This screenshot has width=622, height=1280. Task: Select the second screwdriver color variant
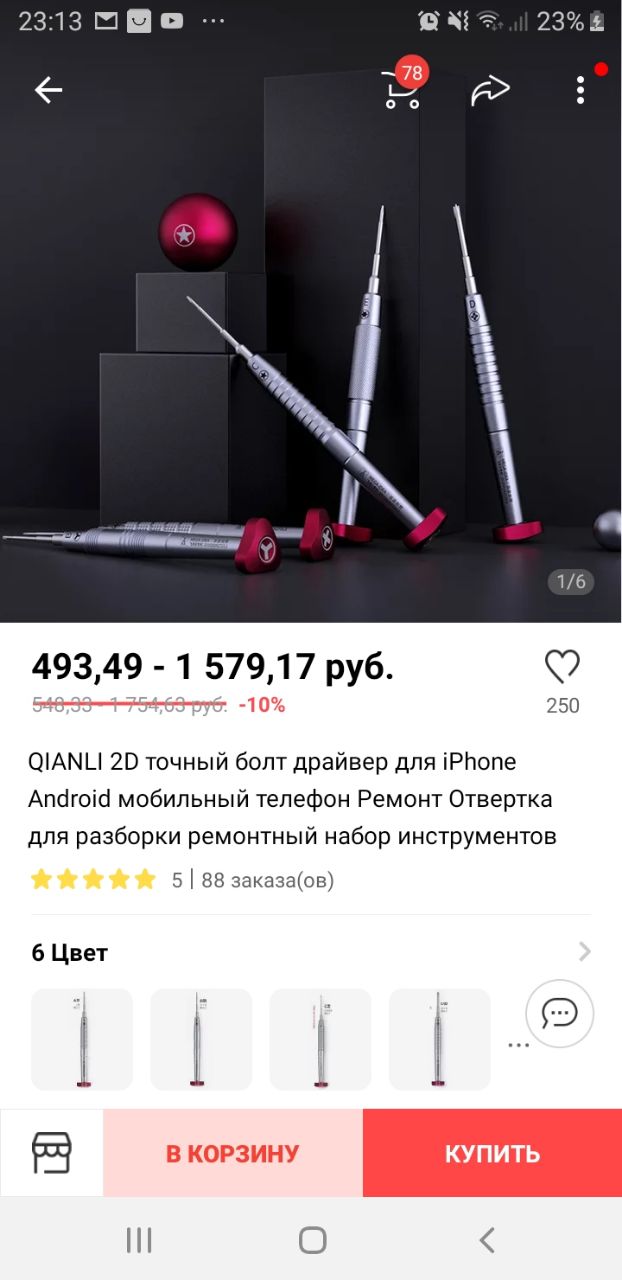click(201, 1039)
